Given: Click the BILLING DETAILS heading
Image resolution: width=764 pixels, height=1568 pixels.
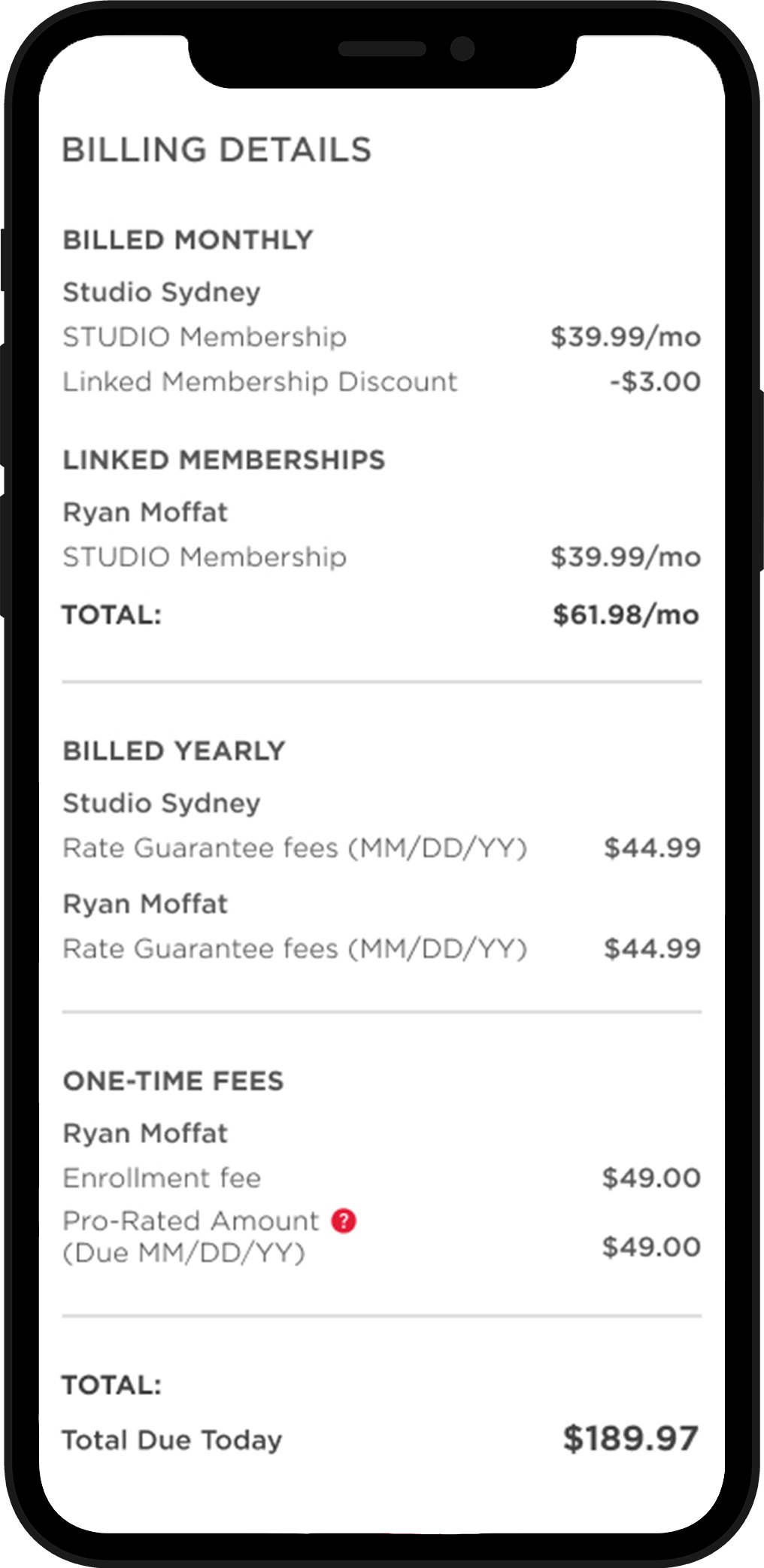Looking at the screenshot, I should point(217,149).
